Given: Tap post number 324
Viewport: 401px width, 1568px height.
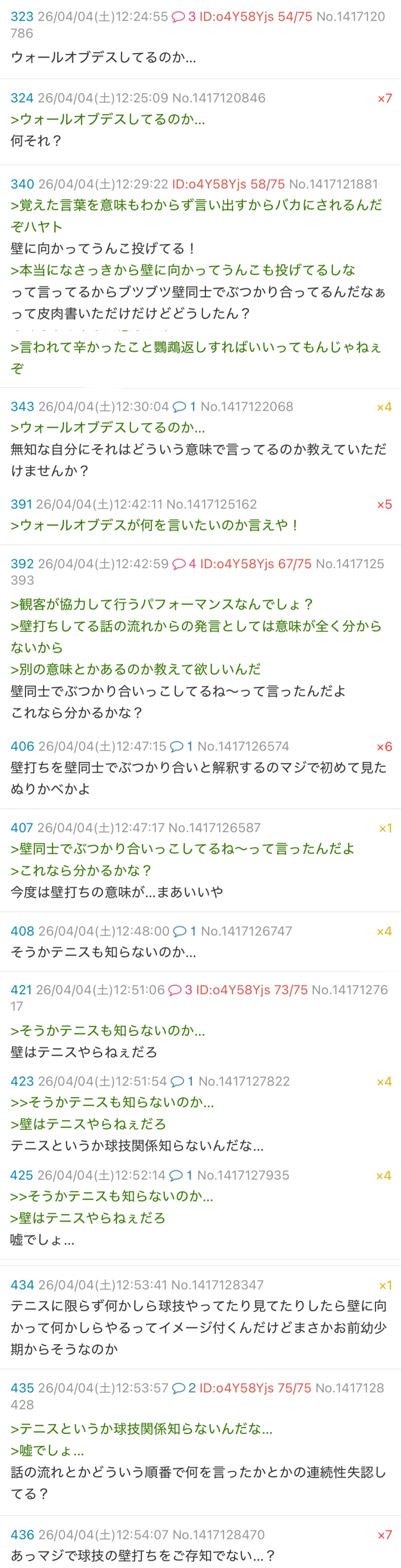Looking at the screenshot, I should pyautogui.click(x=22, y=98).
